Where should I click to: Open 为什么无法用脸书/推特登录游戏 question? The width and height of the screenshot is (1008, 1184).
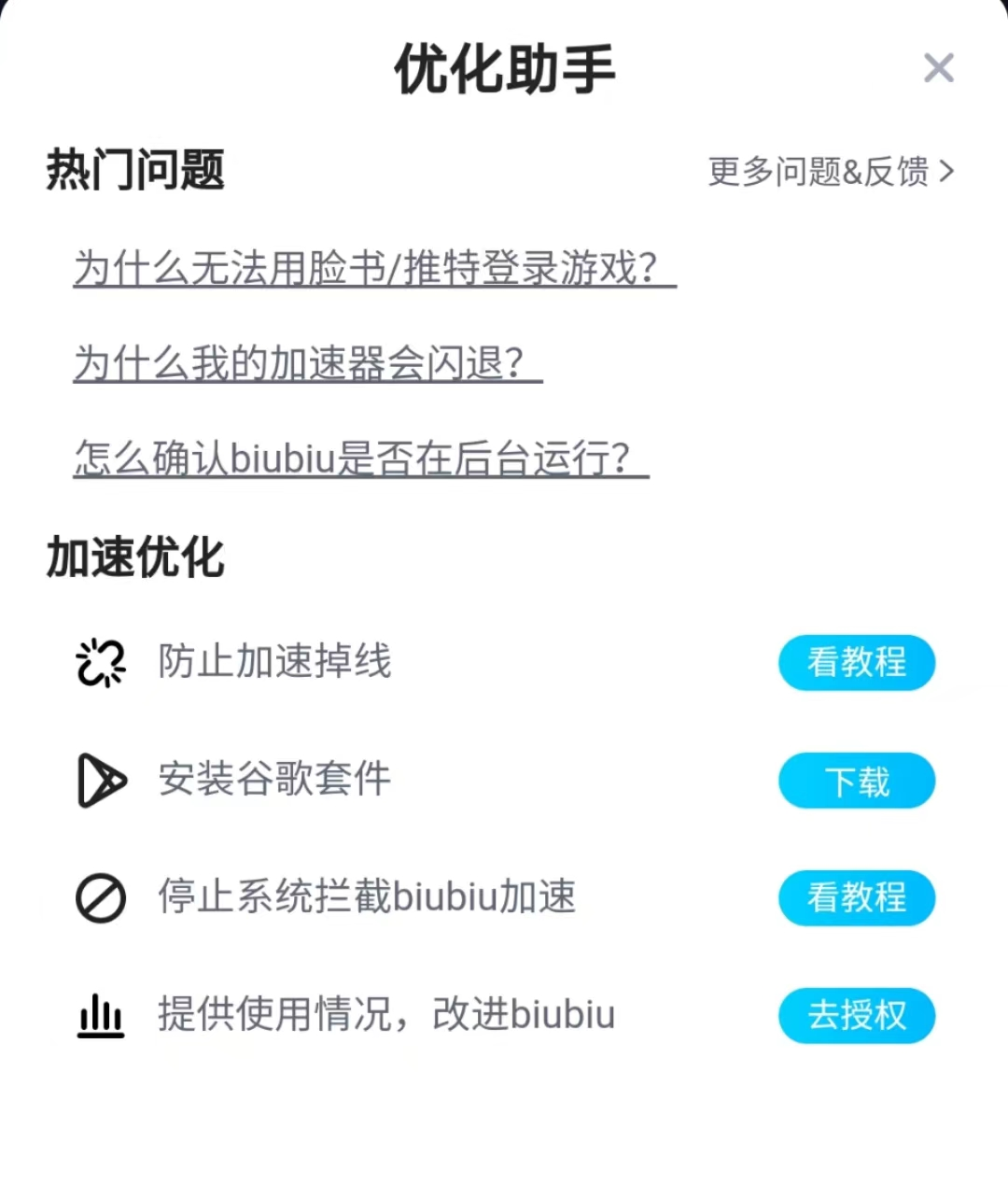(x=373, y=269)
